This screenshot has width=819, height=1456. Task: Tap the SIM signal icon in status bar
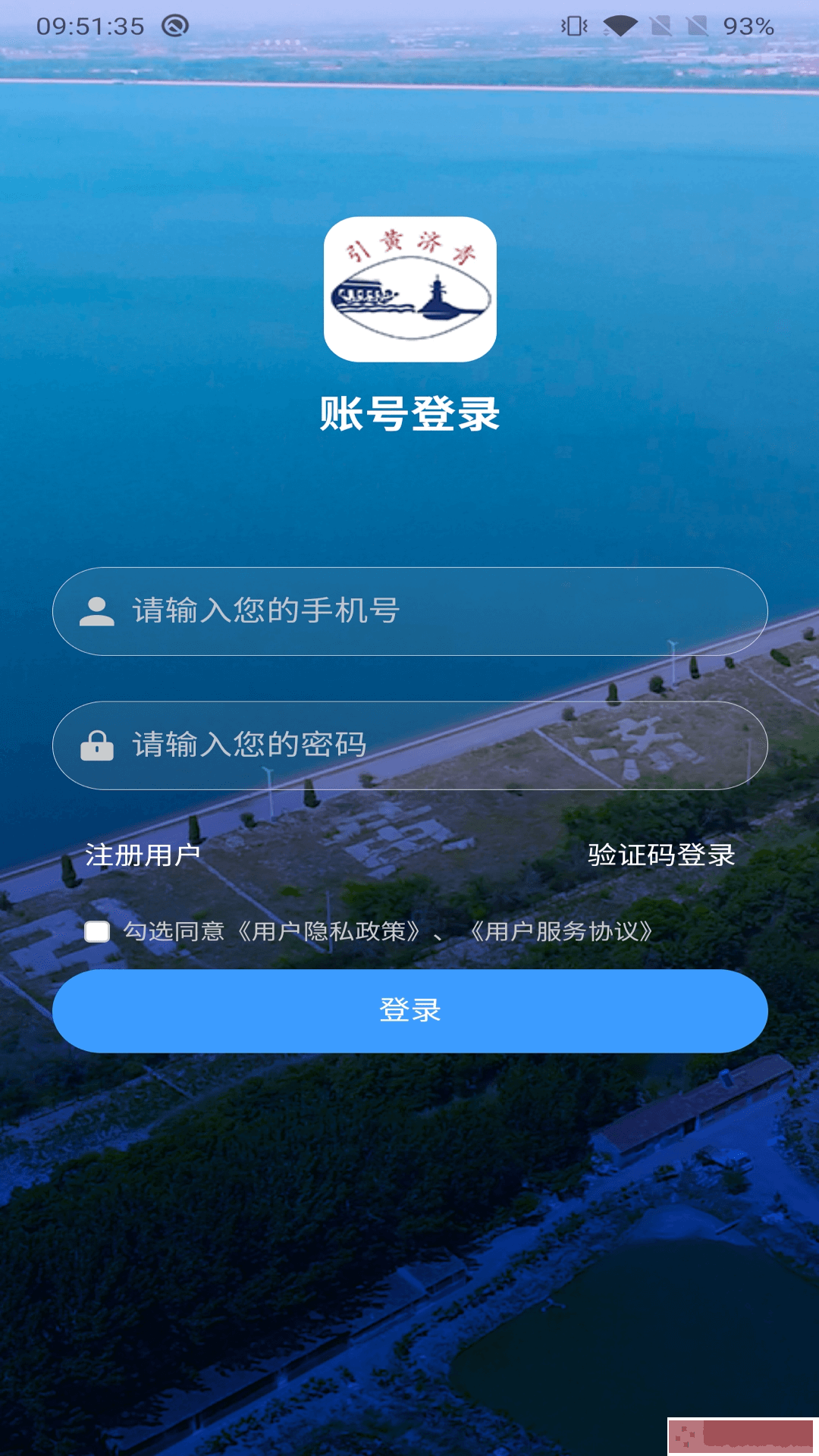661,24
